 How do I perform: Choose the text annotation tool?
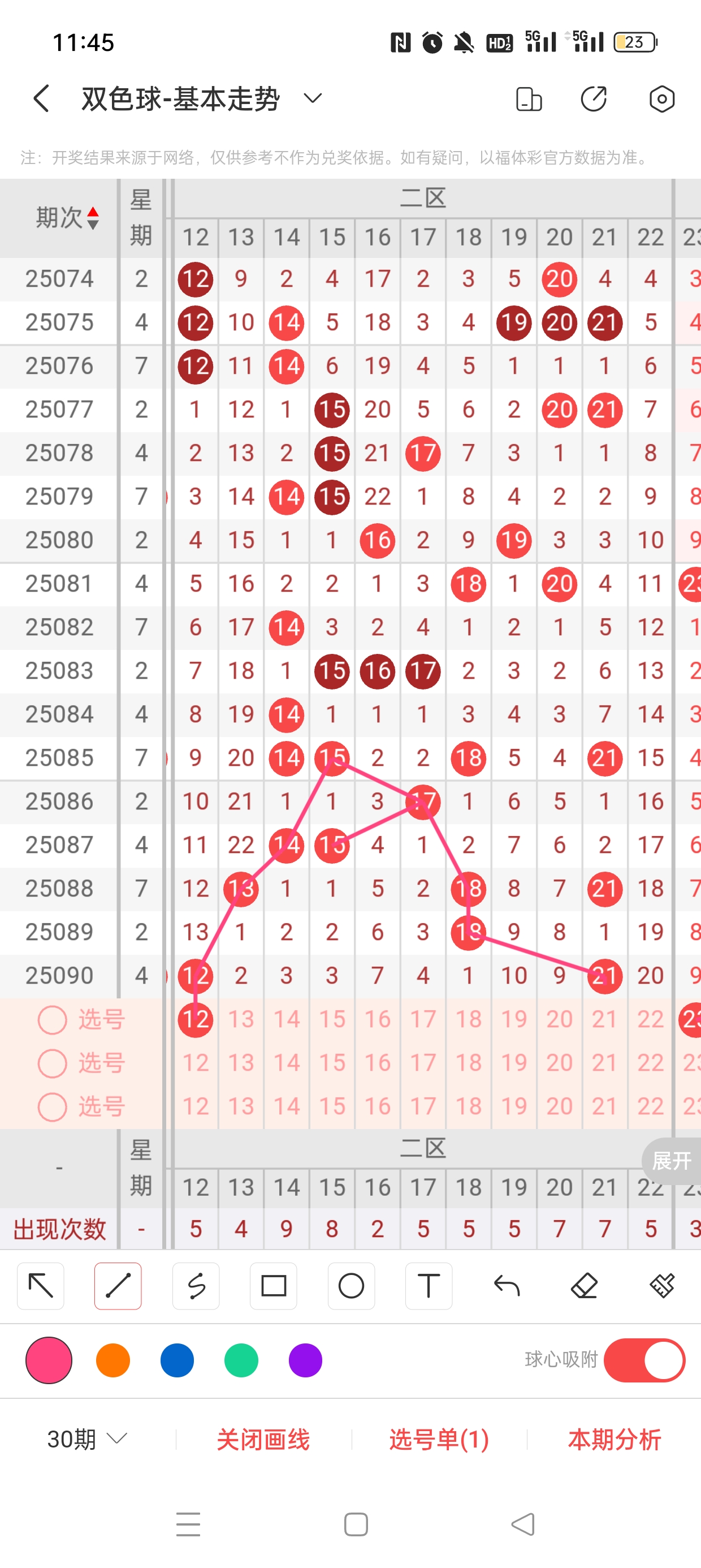click(x=429, y=1286)
